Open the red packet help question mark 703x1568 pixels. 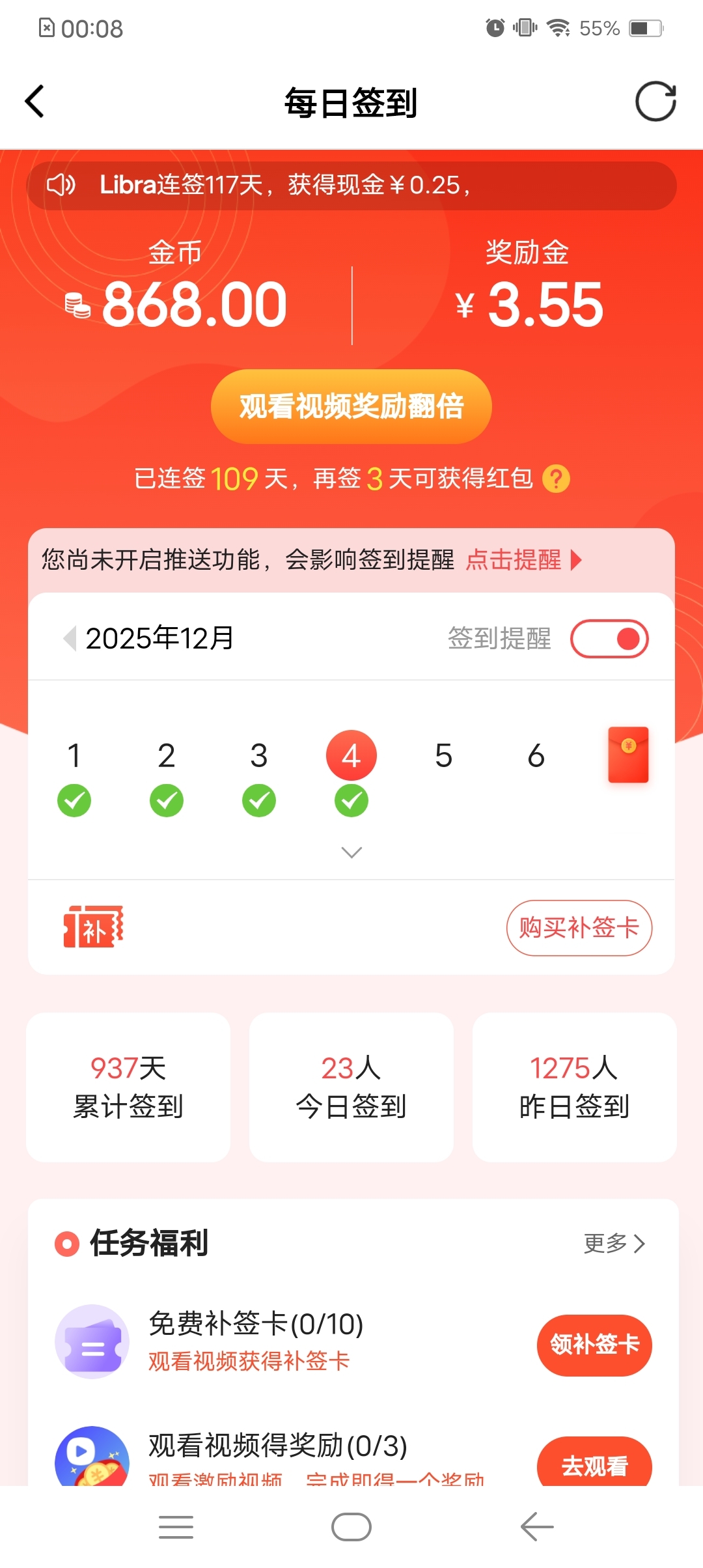[x=556, y=479]
